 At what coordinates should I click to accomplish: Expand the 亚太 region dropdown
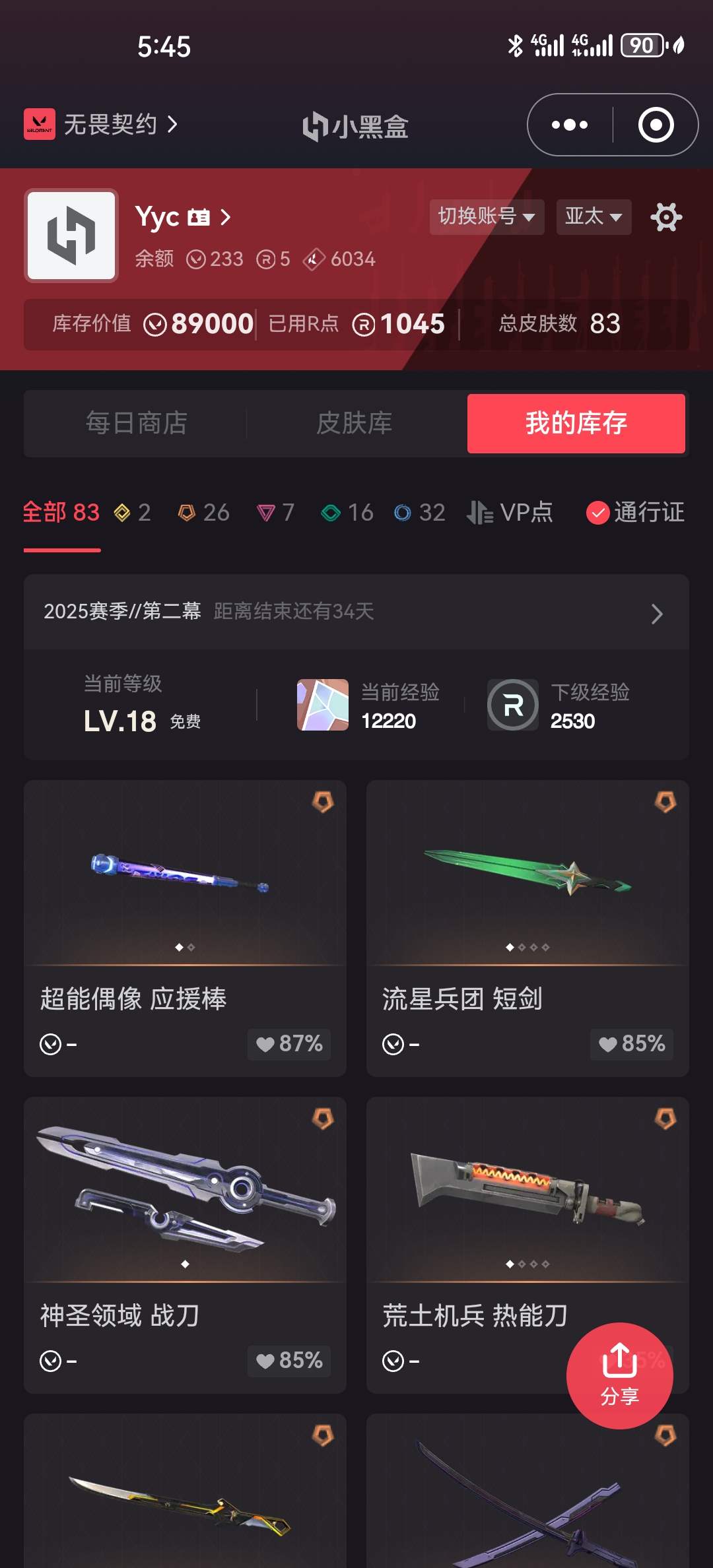pyautogui.click(x=593, y=216)
